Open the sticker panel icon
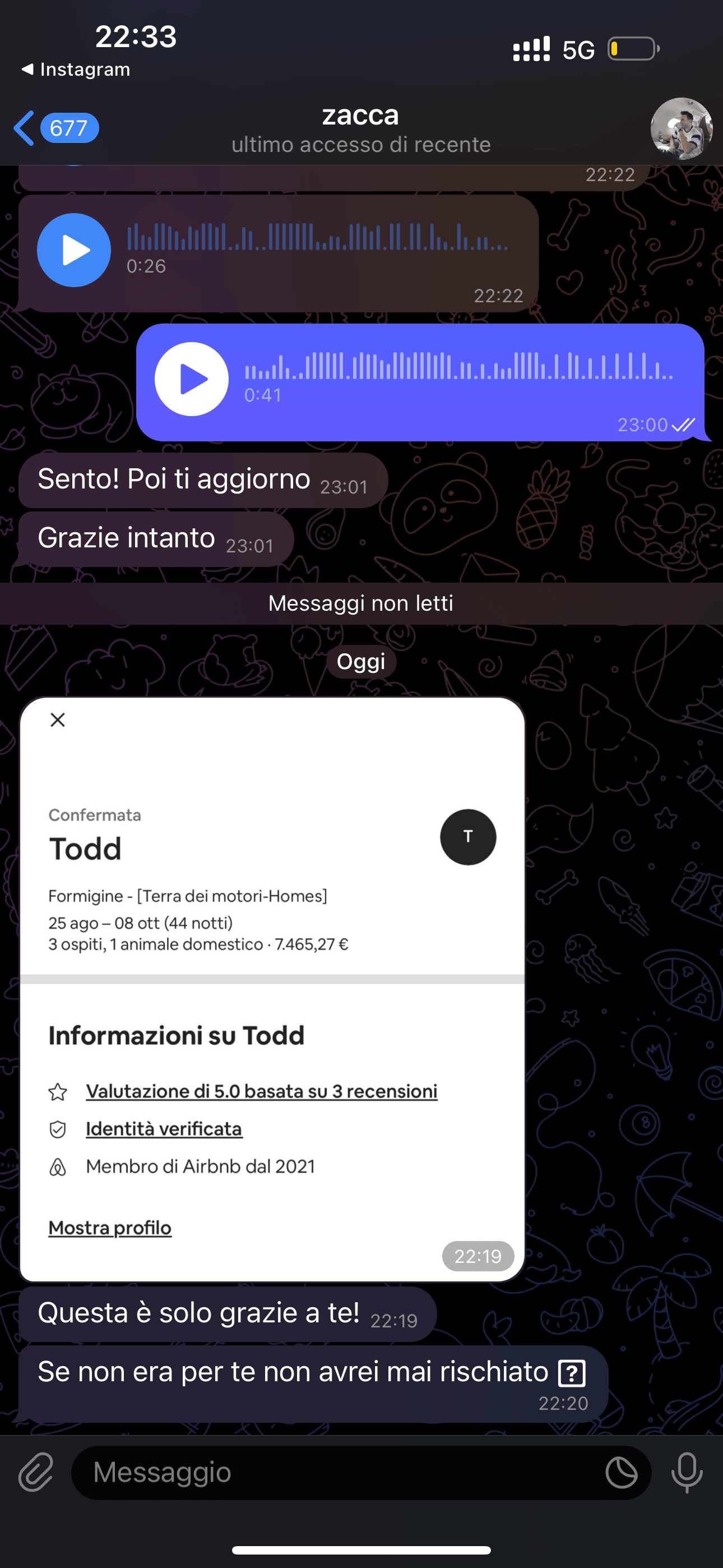 (x=622, y=1473)
